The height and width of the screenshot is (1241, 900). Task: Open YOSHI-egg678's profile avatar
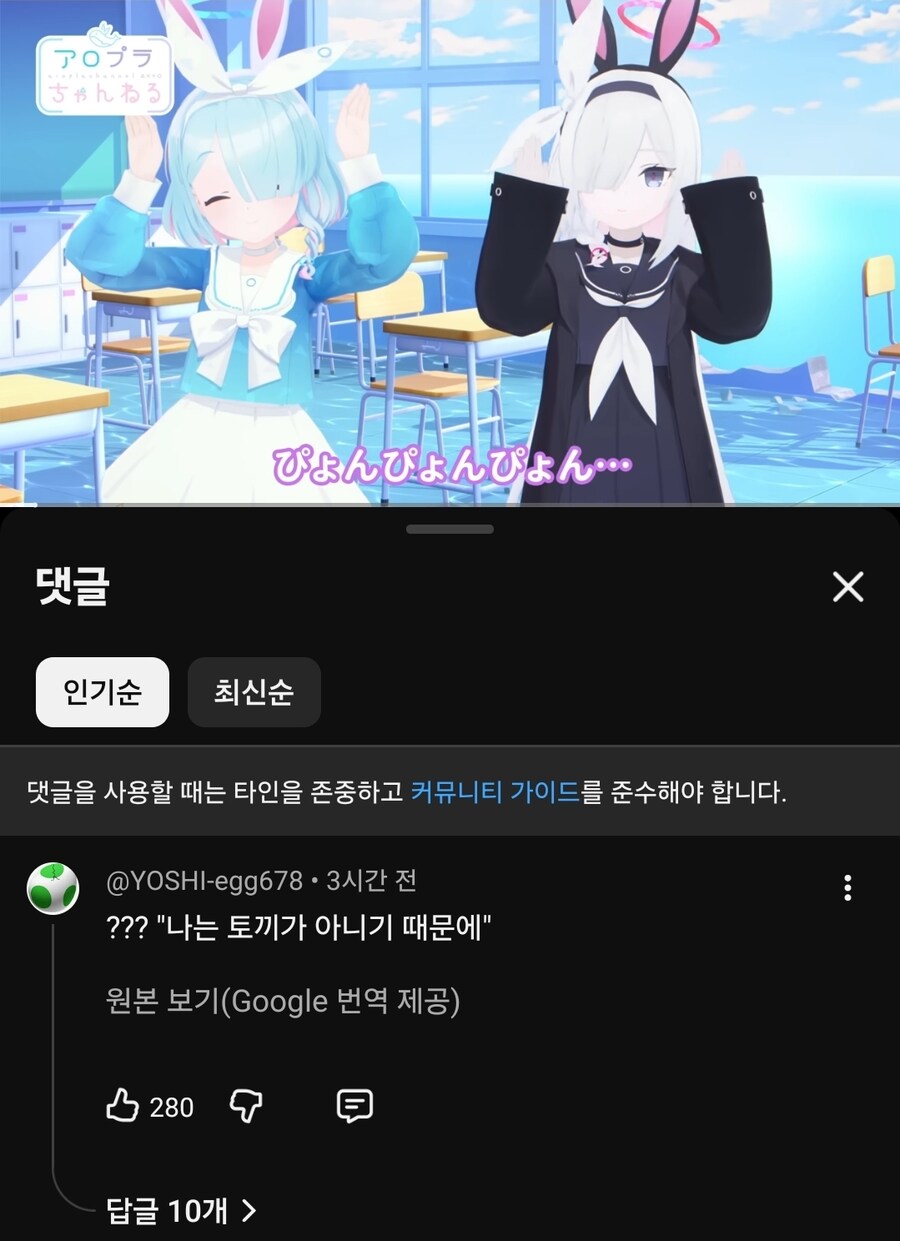point(52,887)
